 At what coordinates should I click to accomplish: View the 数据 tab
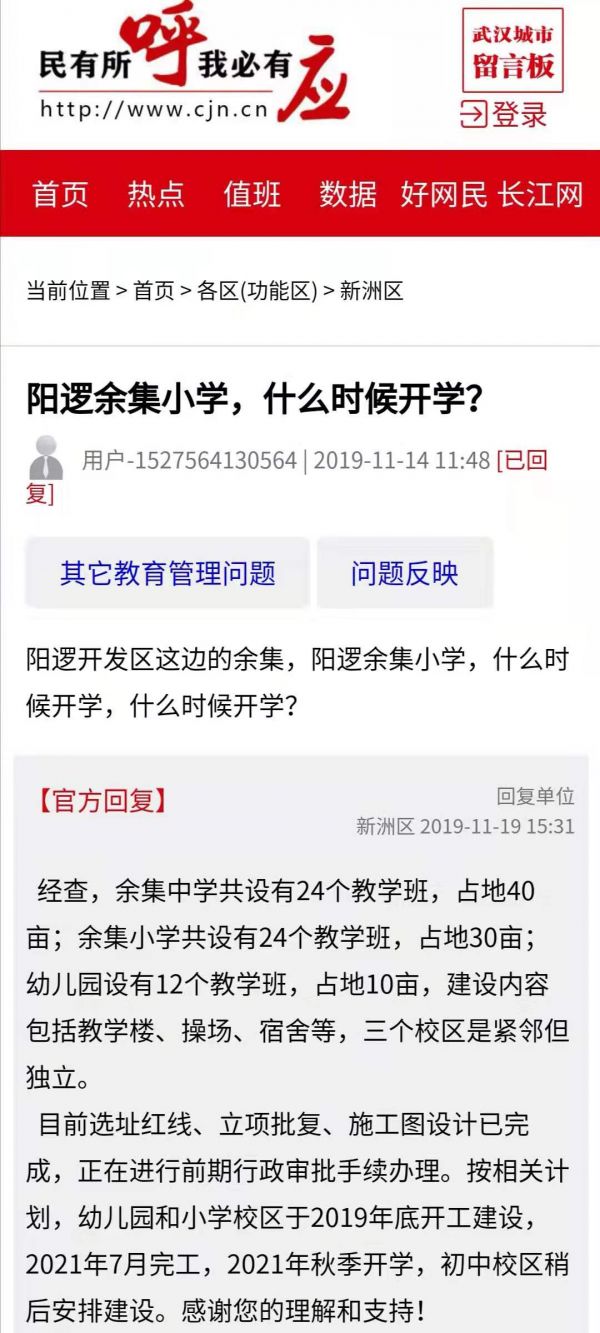348,194
